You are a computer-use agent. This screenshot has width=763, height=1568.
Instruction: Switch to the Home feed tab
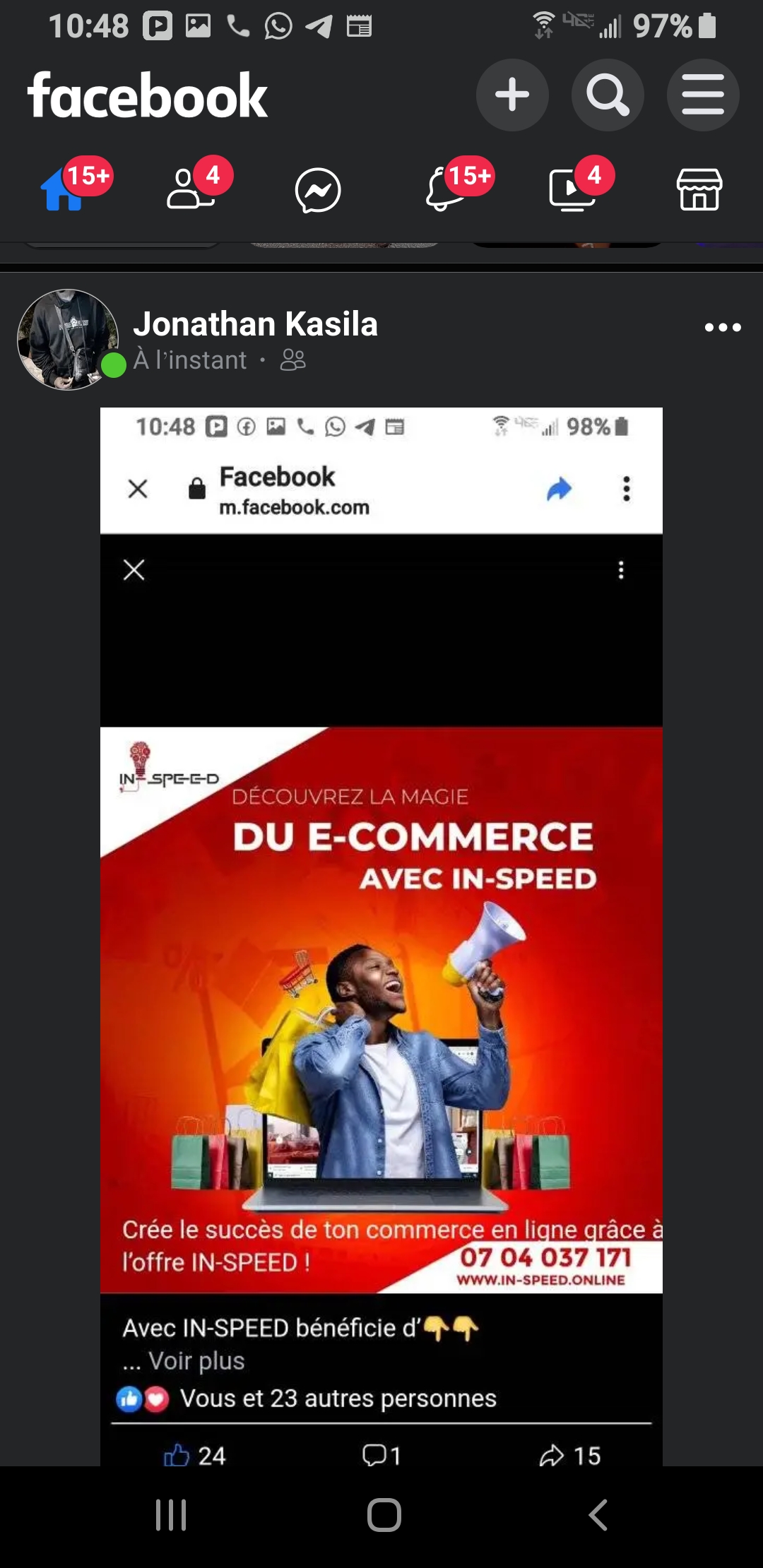pyautogui.click(x=64, y=191)
